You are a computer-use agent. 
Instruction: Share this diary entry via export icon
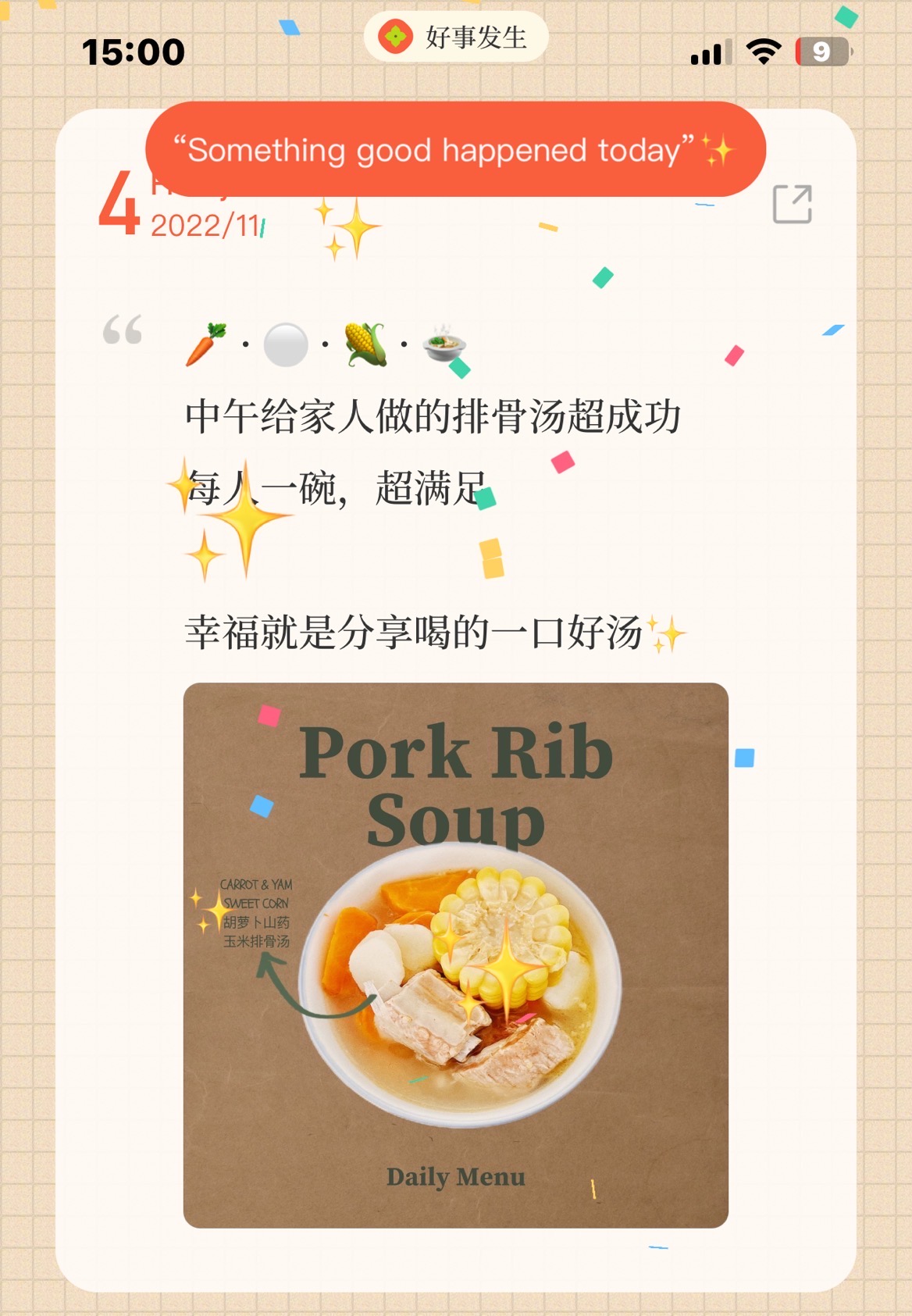(x=793, y=205)
